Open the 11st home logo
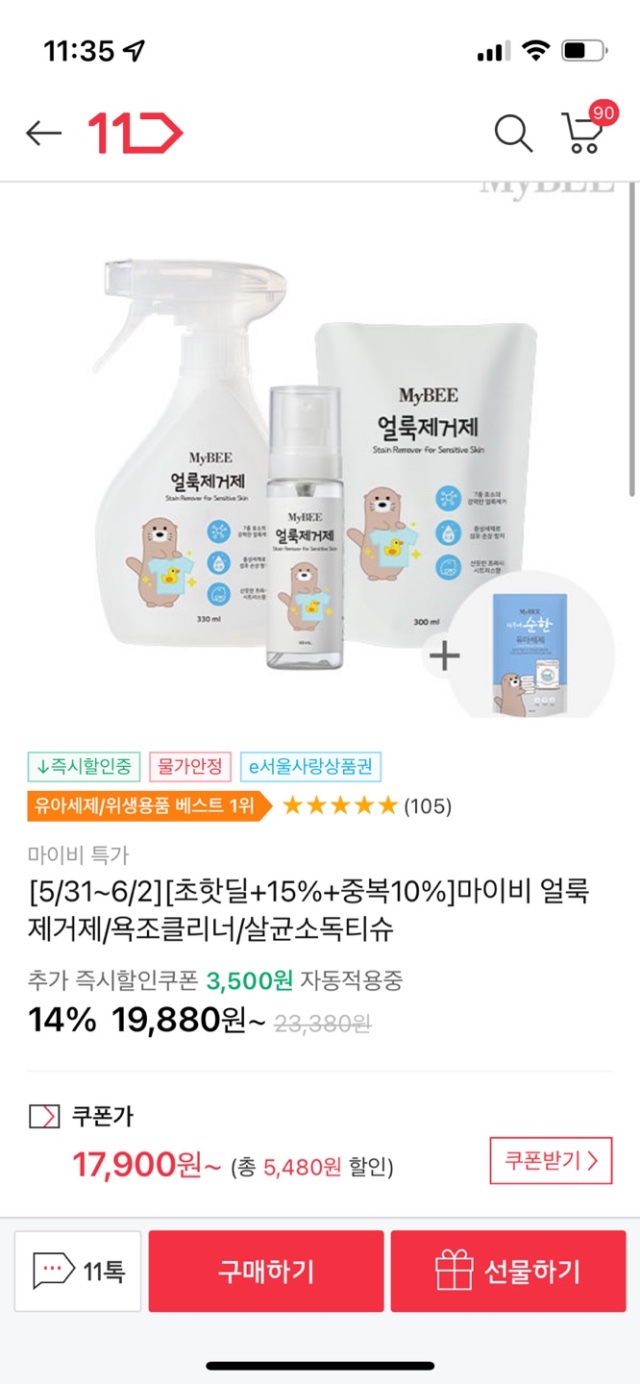The width and height of the screenshot is (640, 1384). coord(136,133)
